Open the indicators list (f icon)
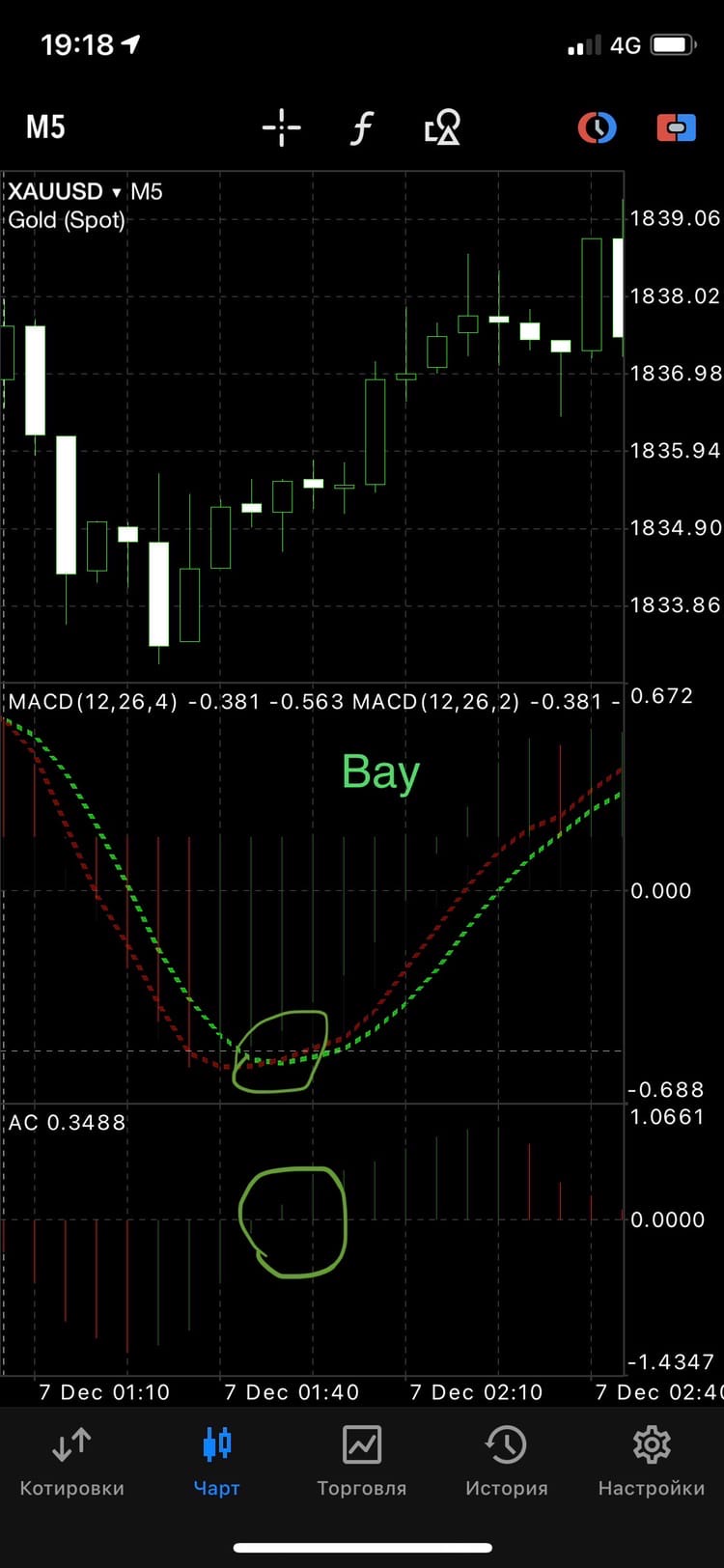The height and width of the screenshot is (1568, 724). tap(361, 127)
